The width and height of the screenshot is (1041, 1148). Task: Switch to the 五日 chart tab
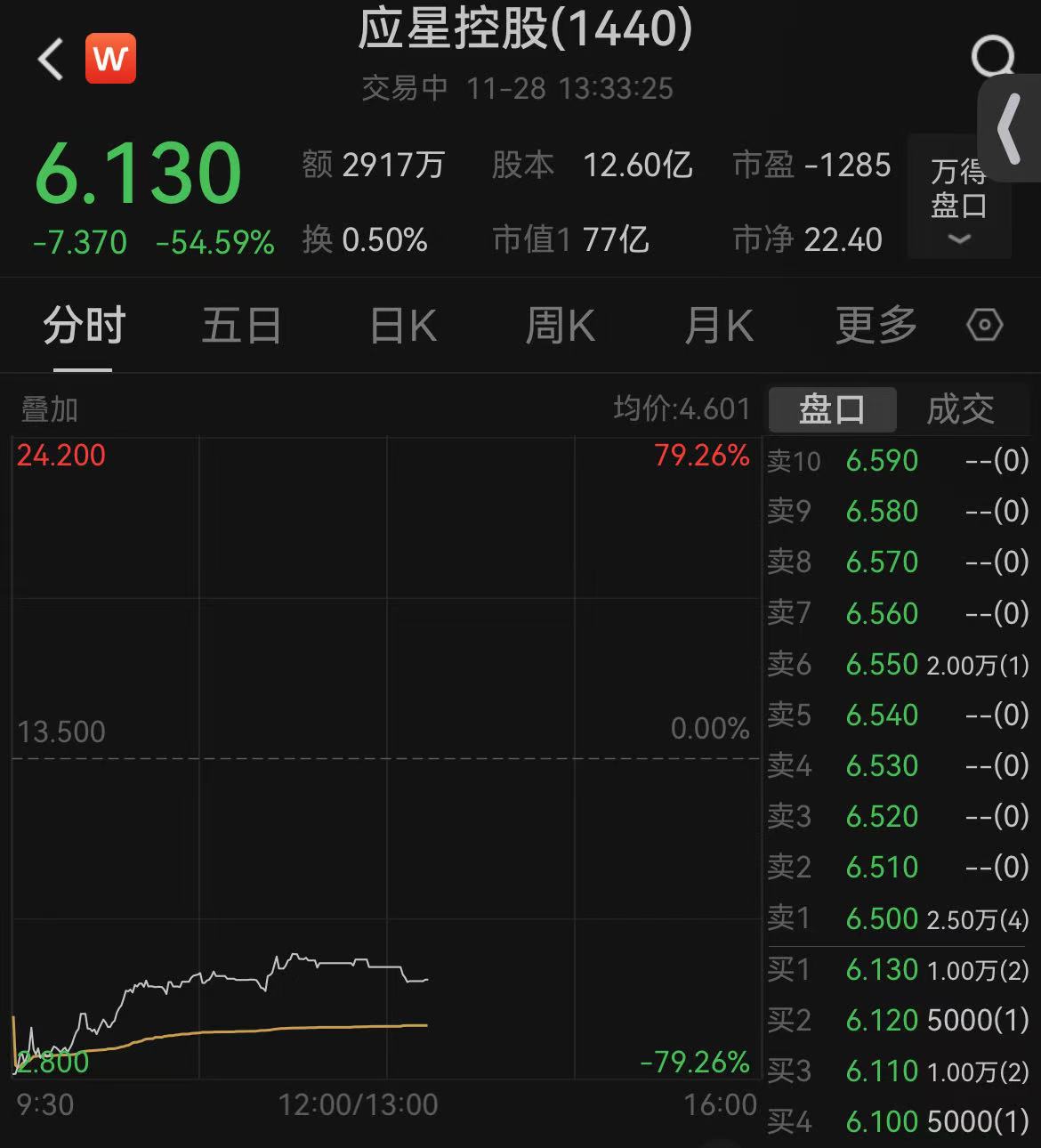[241, 325]
